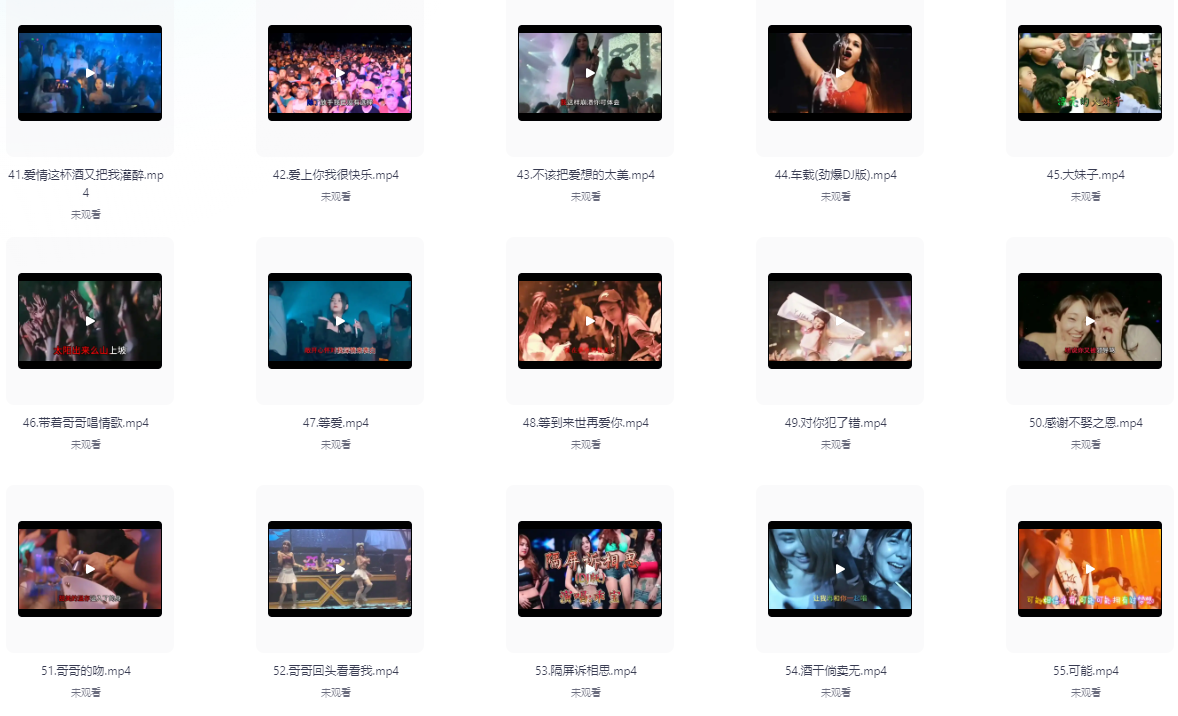Open video 53.隔屏诉相思.mp4

pyautogui.click(x=590, y=569)
